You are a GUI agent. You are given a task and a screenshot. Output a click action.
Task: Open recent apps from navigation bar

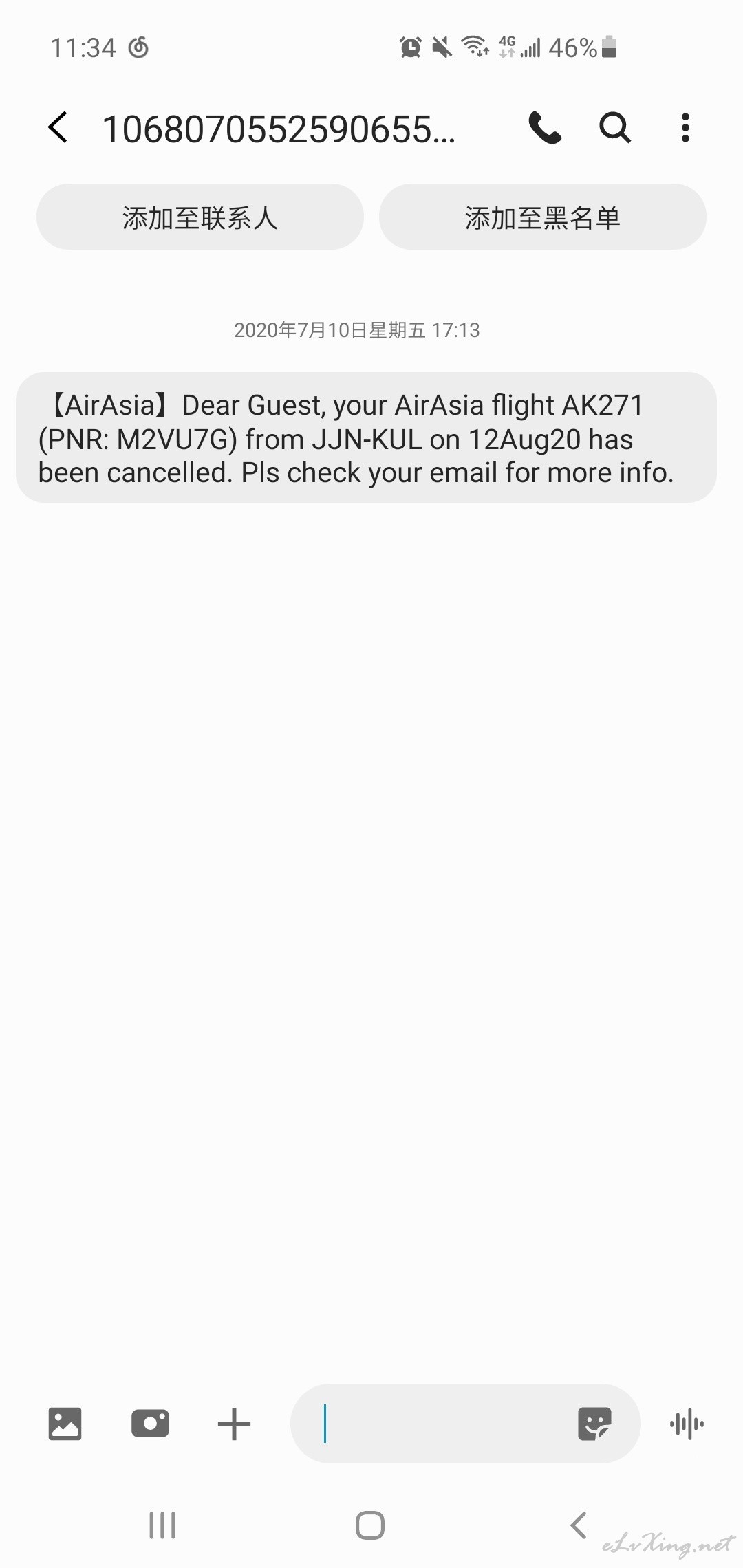(162, 1525)
